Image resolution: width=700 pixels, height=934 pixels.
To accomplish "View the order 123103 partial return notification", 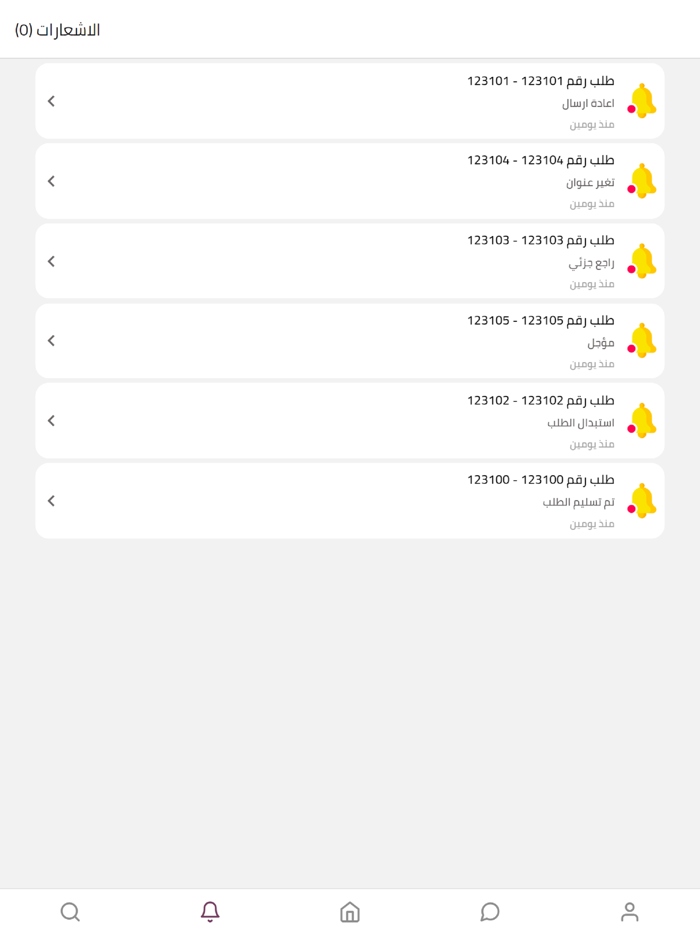I will 350,261.
